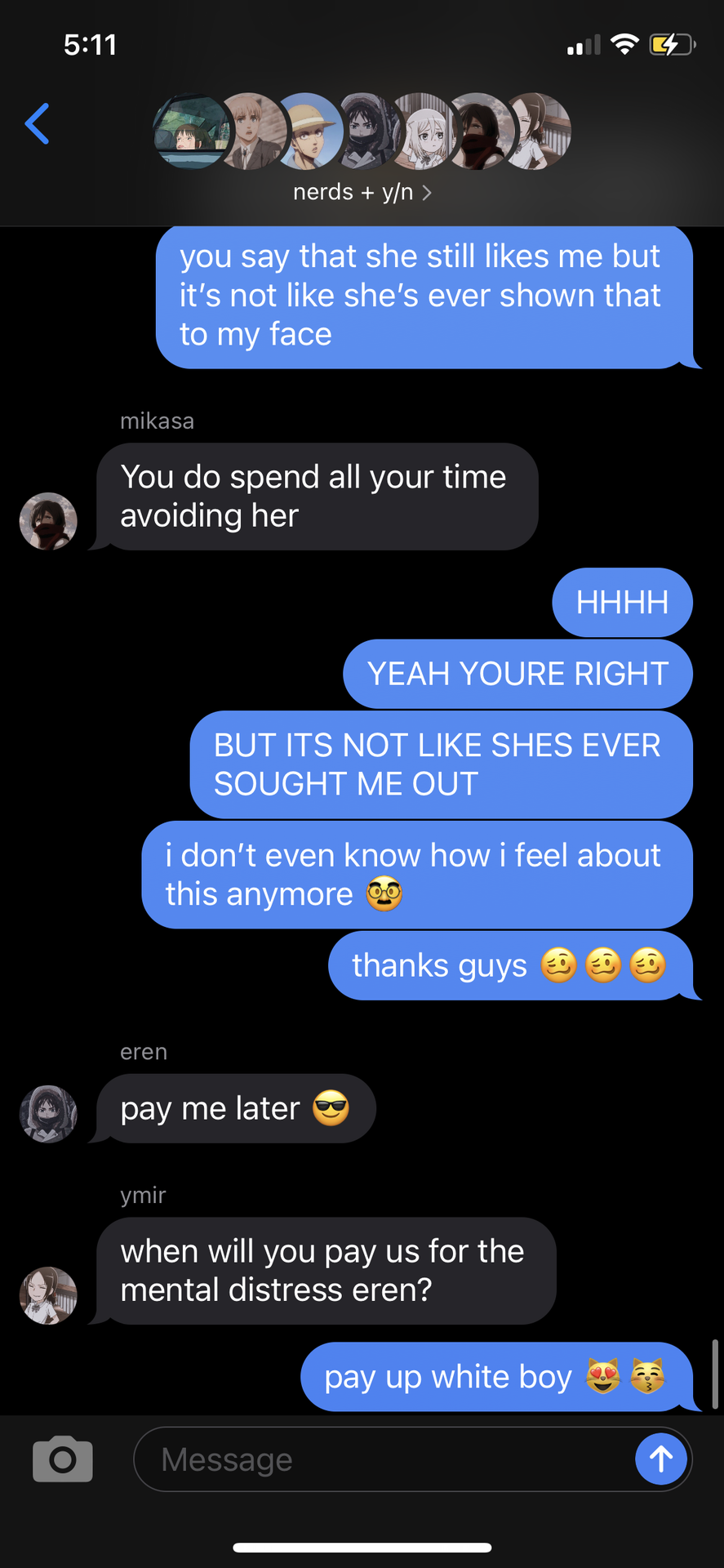Screen dimensions: 724x1568
Task: Open ymir's avatar beside her message
Action: pos(48,1295)
